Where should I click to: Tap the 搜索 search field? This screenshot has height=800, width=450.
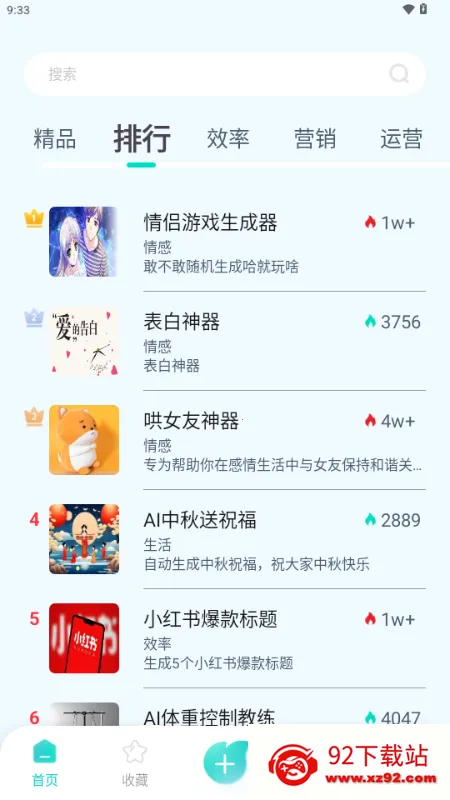225,74
